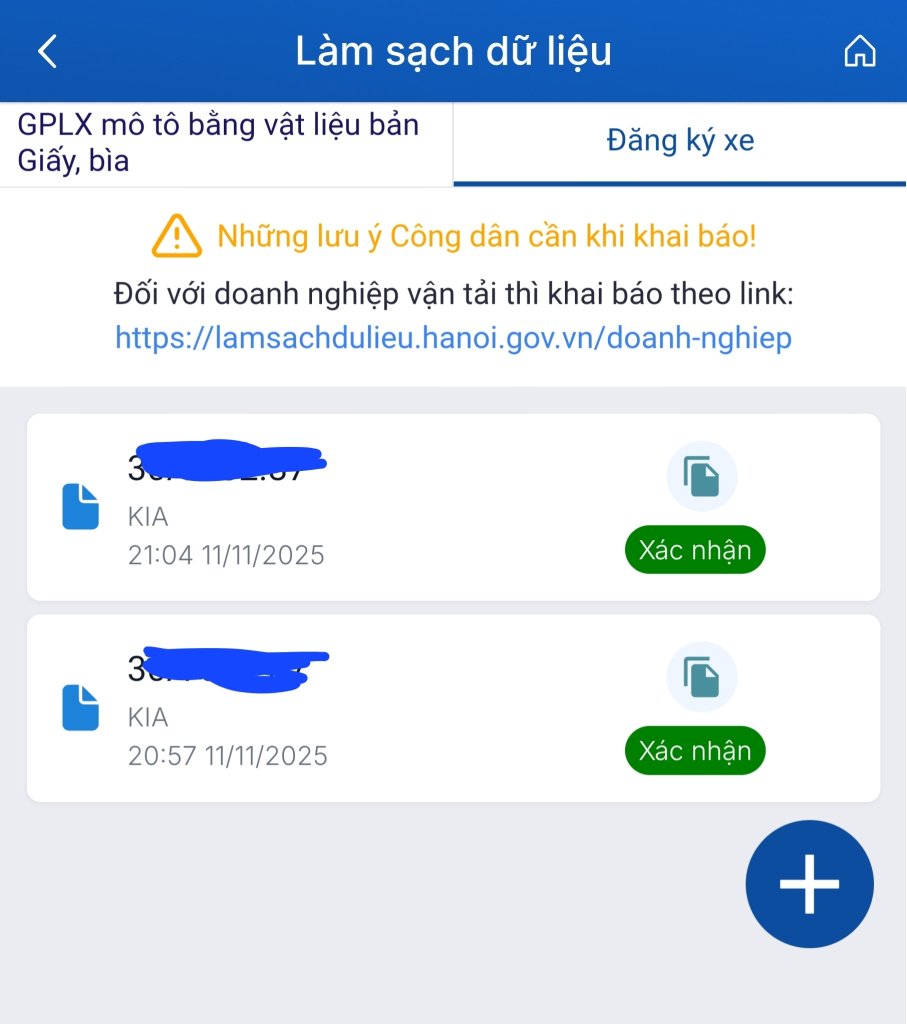The width and height of the screenshot is (907, 1024).
Task: Add a new vehicle registration
Action: (809, 884)
